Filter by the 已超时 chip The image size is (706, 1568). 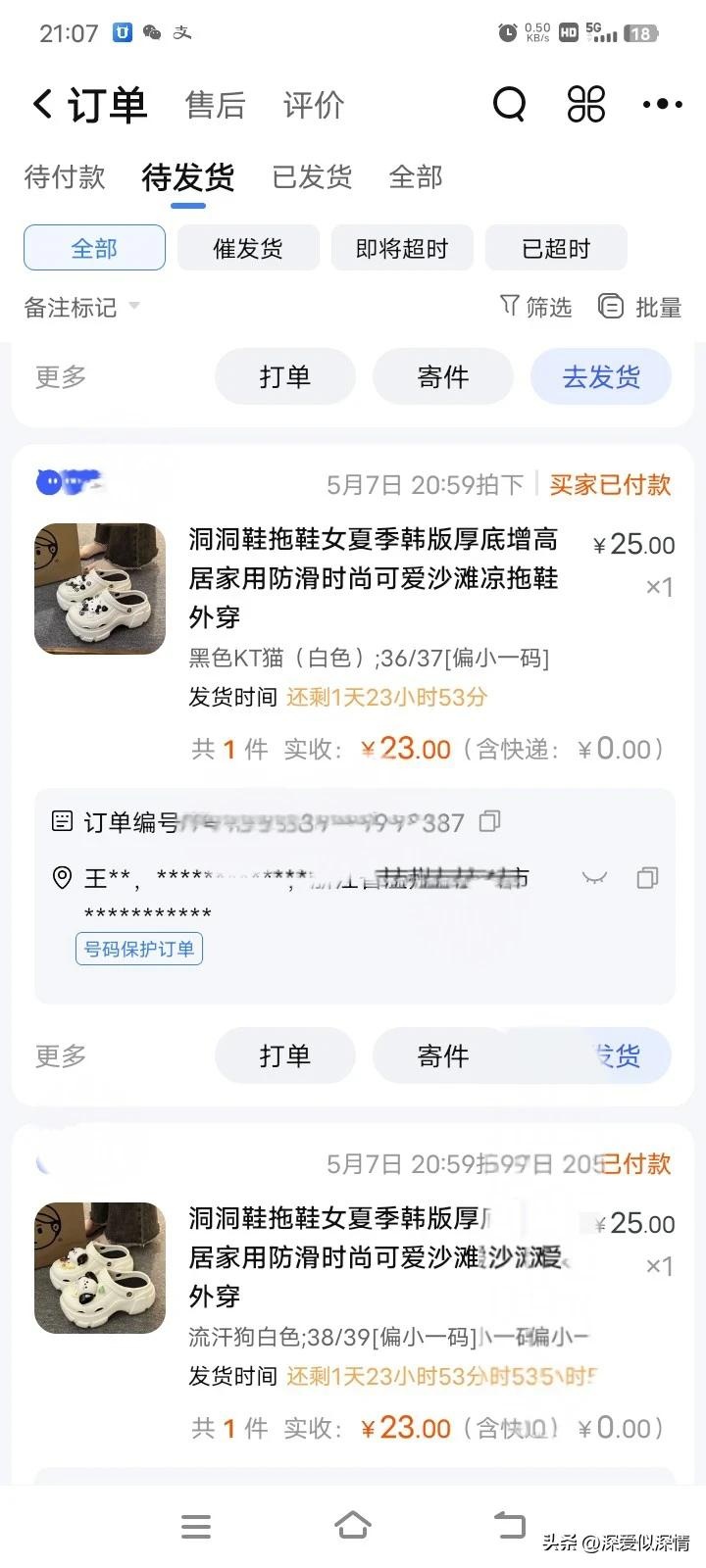(x=556, y=248)
